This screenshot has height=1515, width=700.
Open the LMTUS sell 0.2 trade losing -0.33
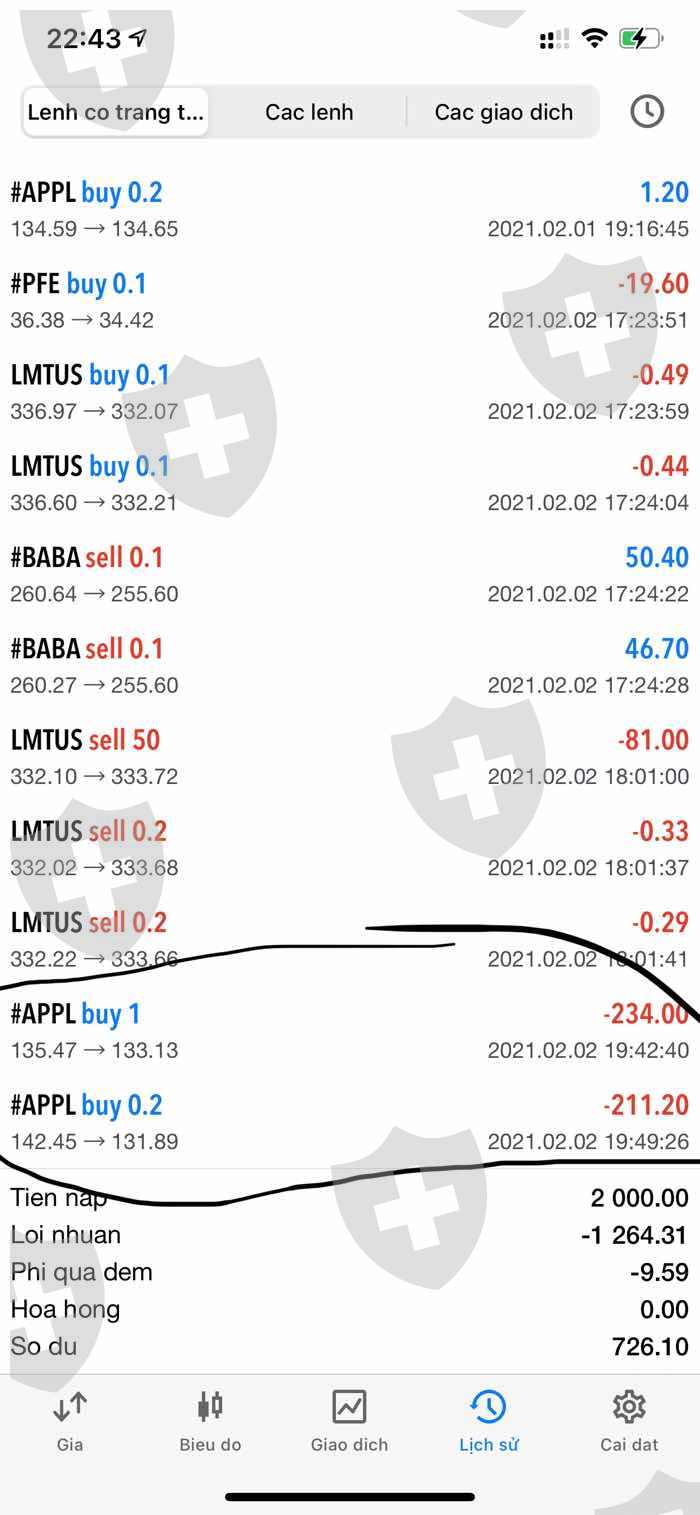click(x=350, y=848)
